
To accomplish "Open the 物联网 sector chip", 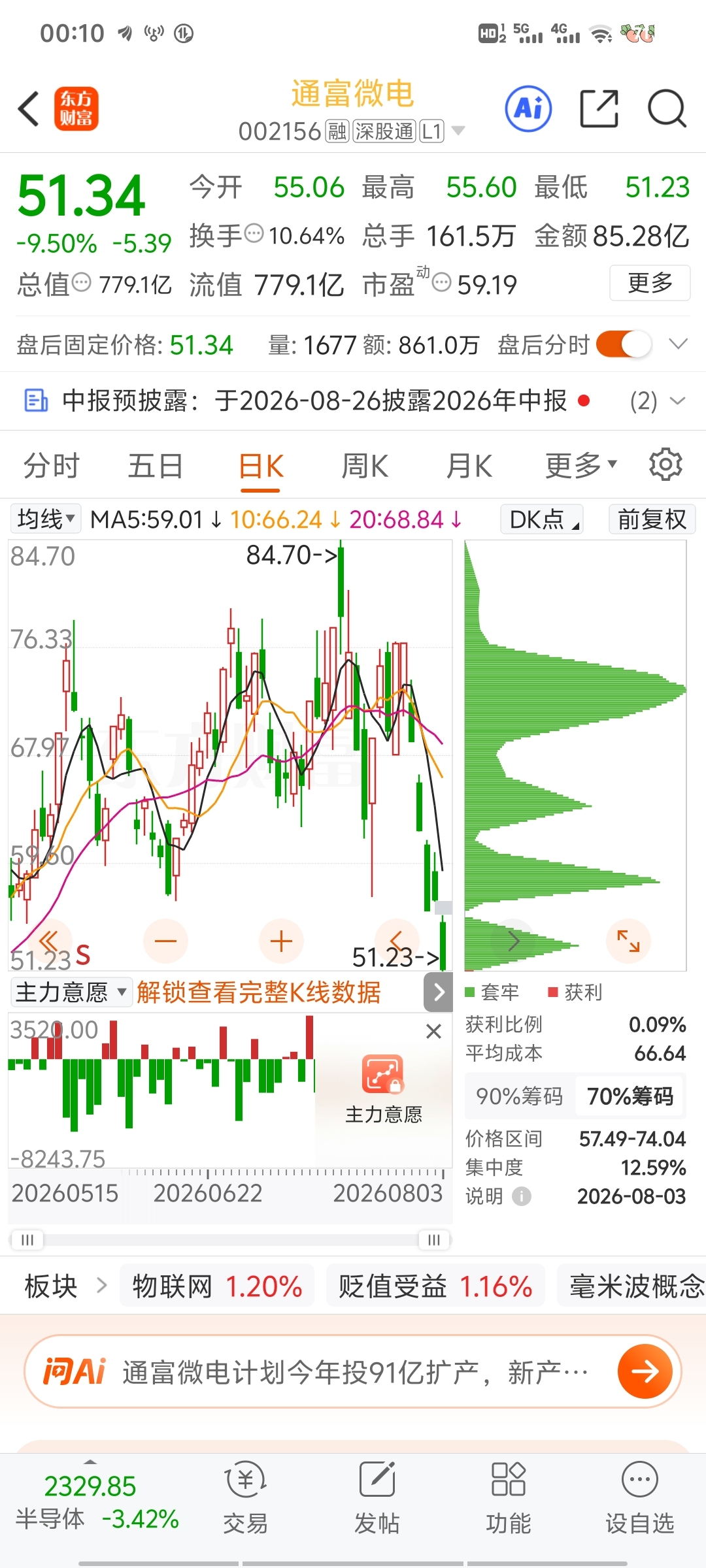I will pyautogui.click(x=217, y=1286).
